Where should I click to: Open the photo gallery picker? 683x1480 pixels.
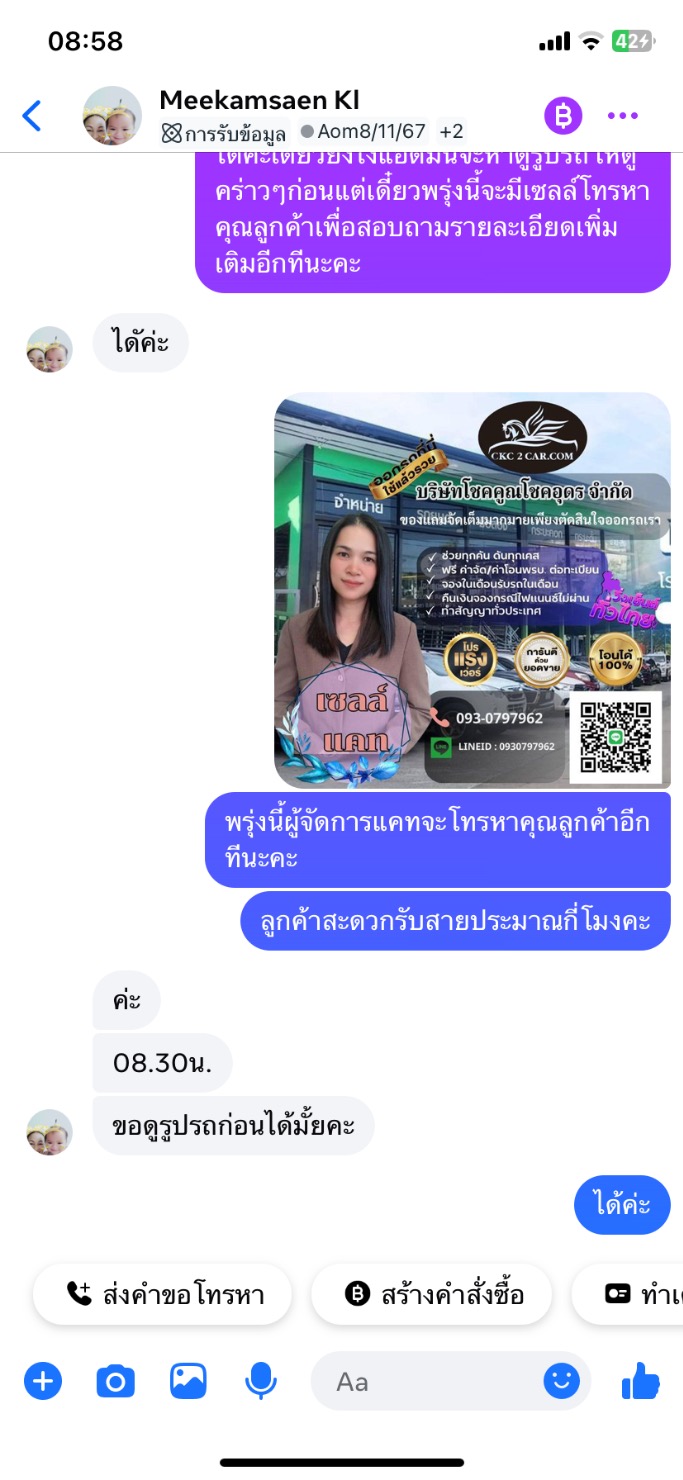pos(188,1382)
